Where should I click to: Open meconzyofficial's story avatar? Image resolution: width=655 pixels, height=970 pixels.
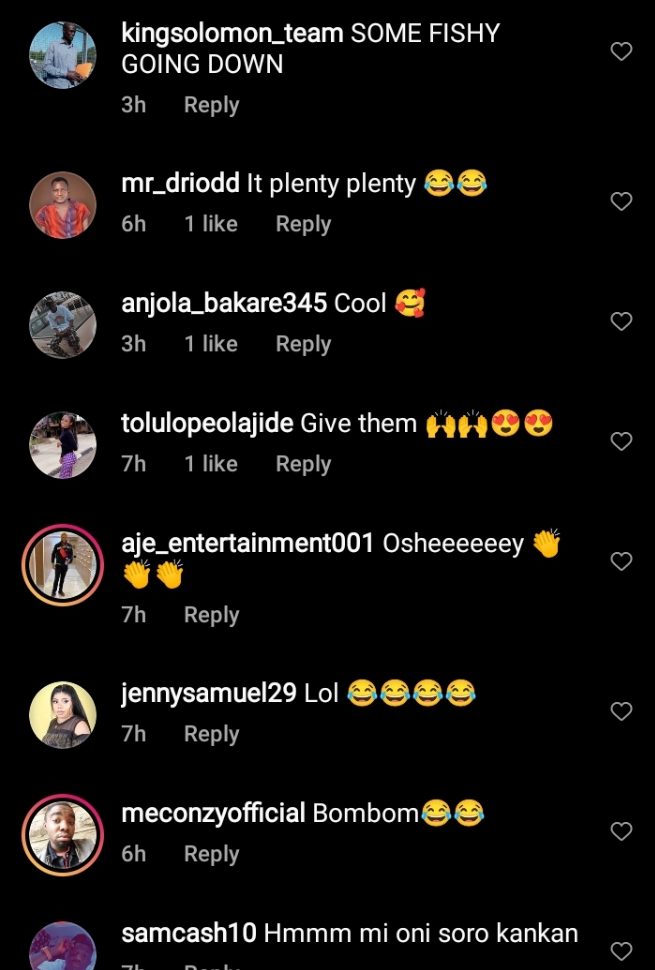point(63,835)
